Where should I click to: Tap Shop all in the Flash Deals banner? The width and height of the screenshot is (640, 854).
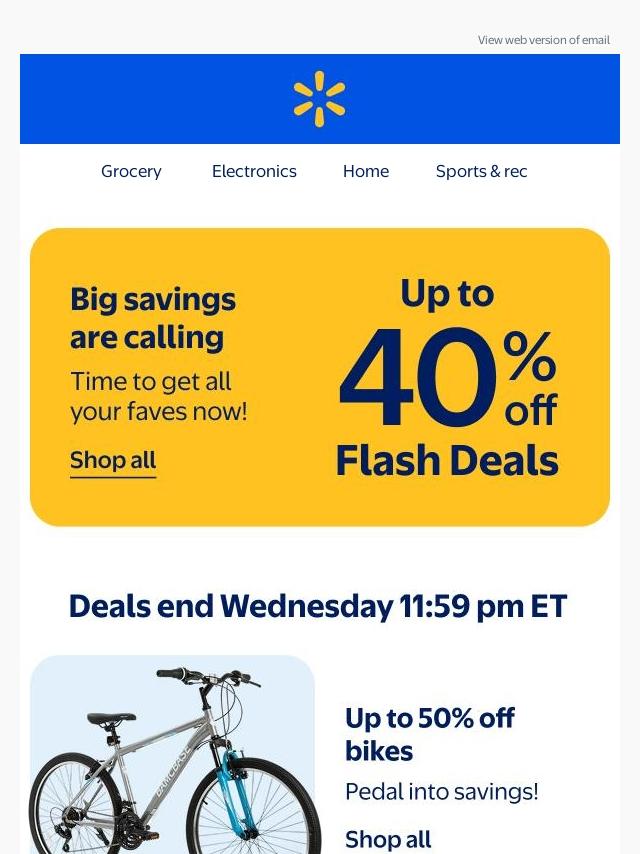click(x=113, y=461)
